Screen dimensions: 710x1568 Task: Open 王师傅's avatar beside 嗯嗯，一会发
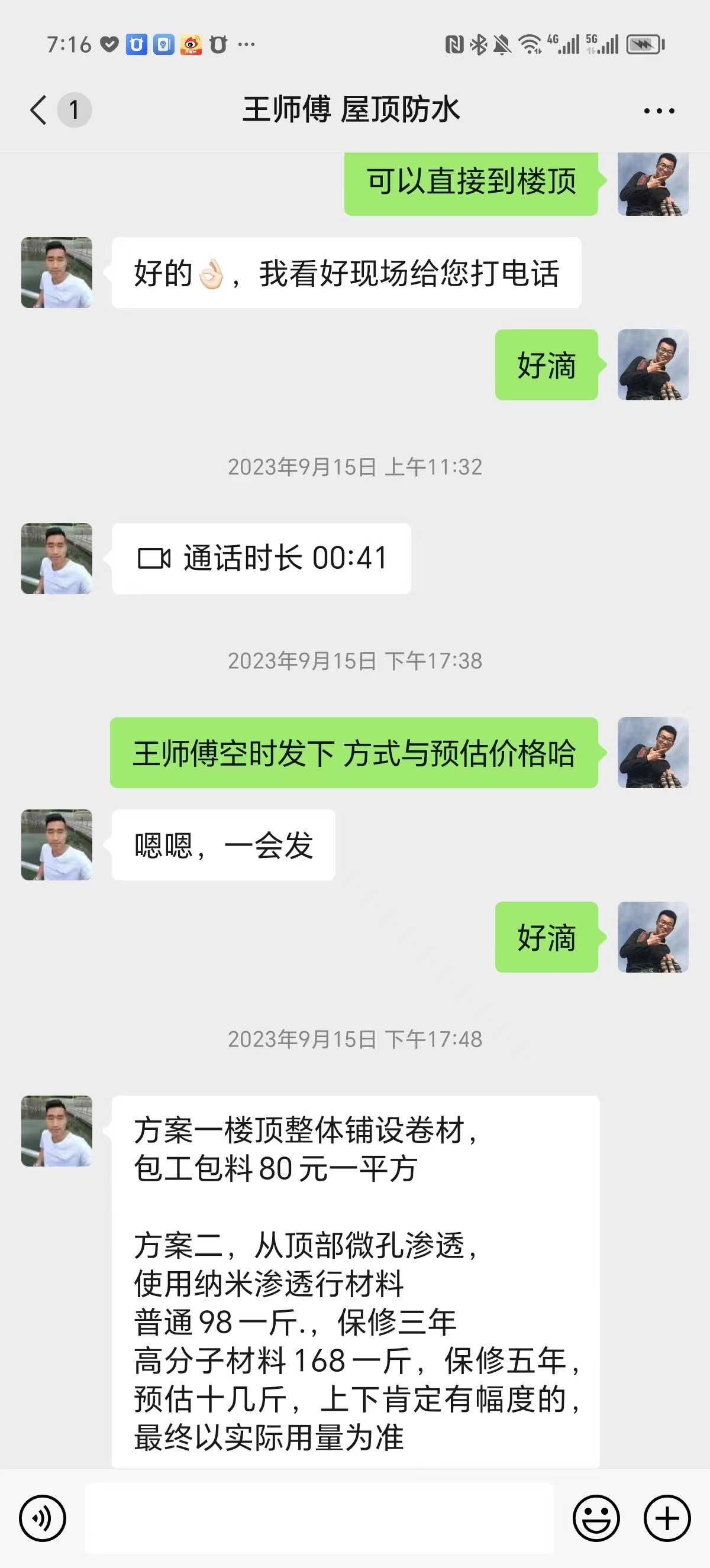[x=57, y=845]
